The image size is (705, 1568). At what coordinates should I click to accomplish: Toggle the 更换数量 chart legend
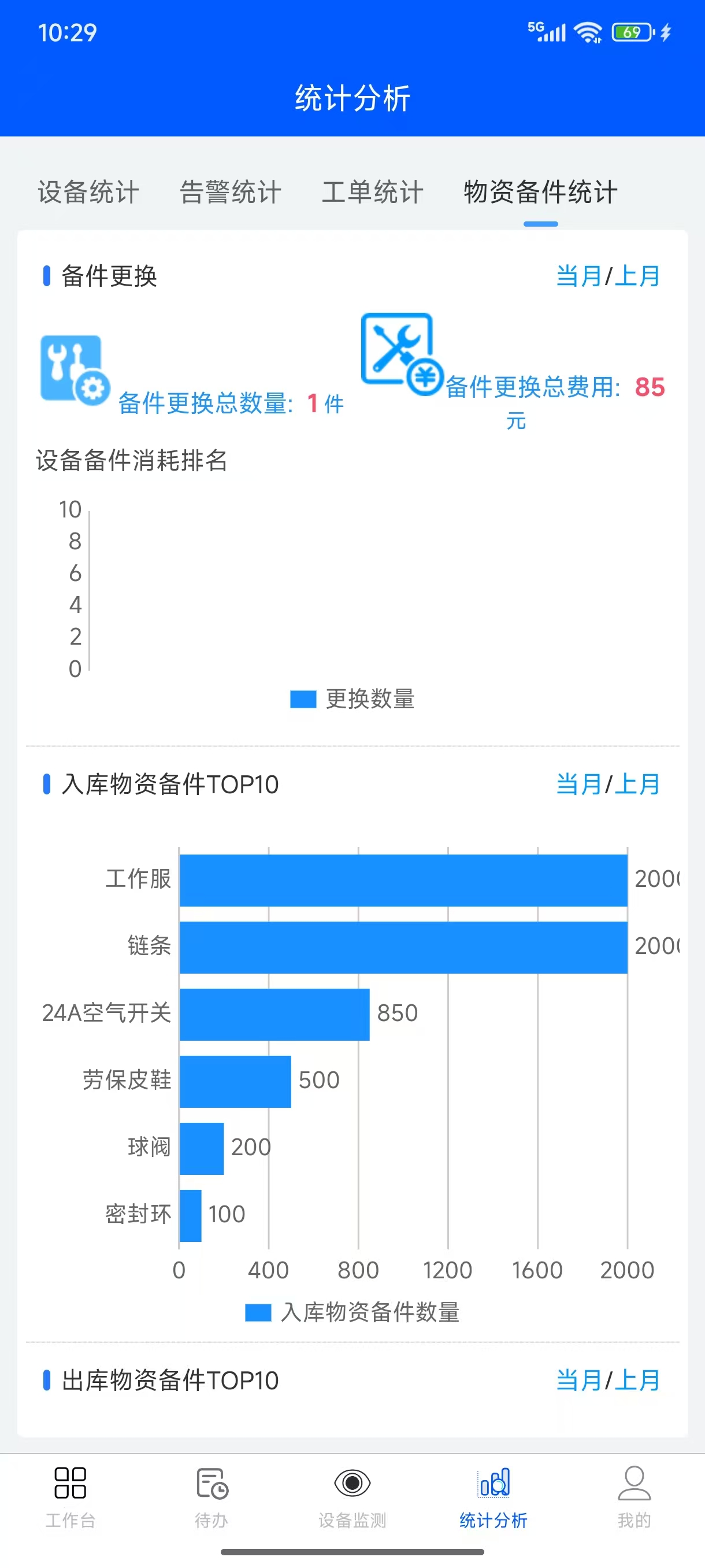[353, 700]
